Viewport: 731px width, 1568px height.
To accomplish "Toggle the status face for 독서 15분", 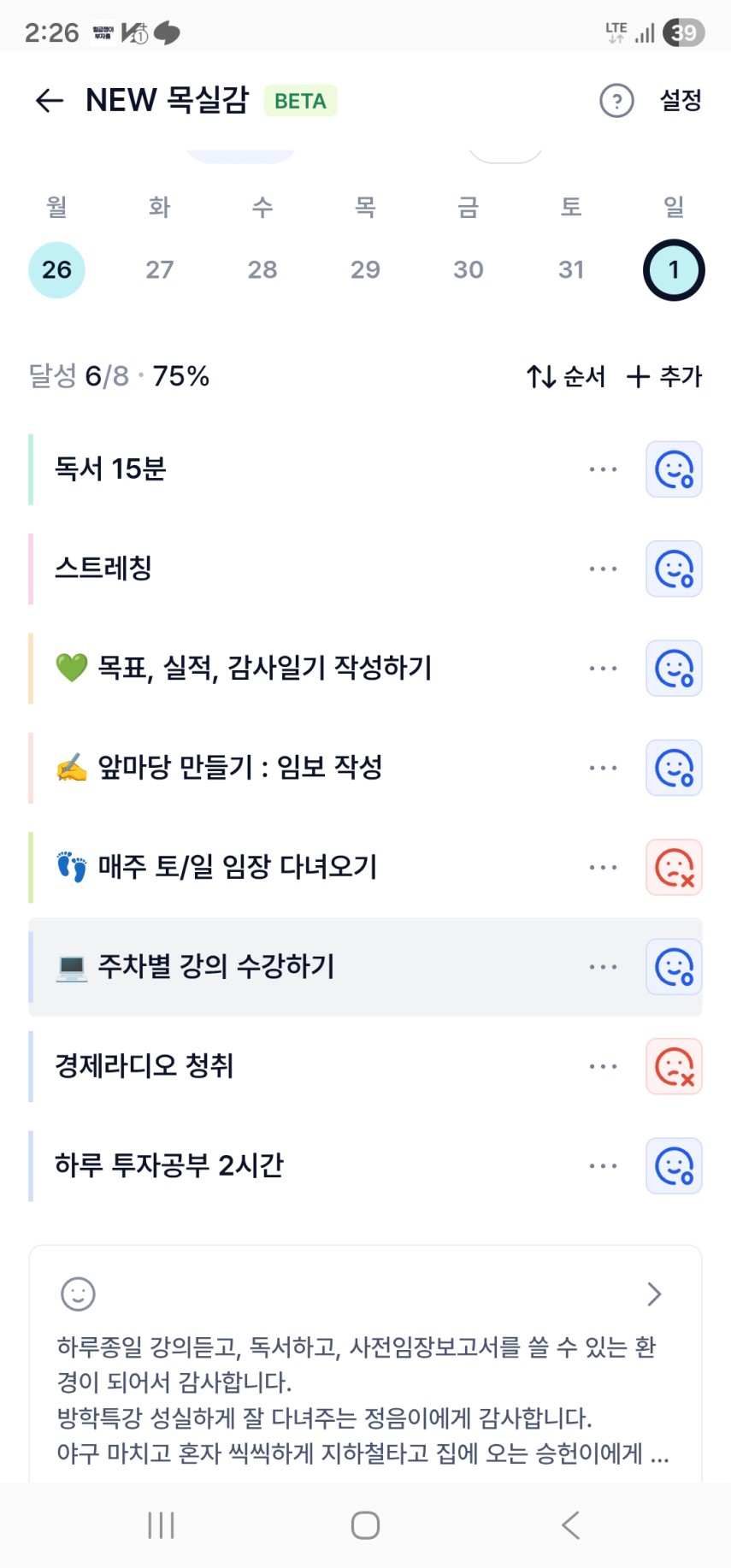I will coord(674,469).
